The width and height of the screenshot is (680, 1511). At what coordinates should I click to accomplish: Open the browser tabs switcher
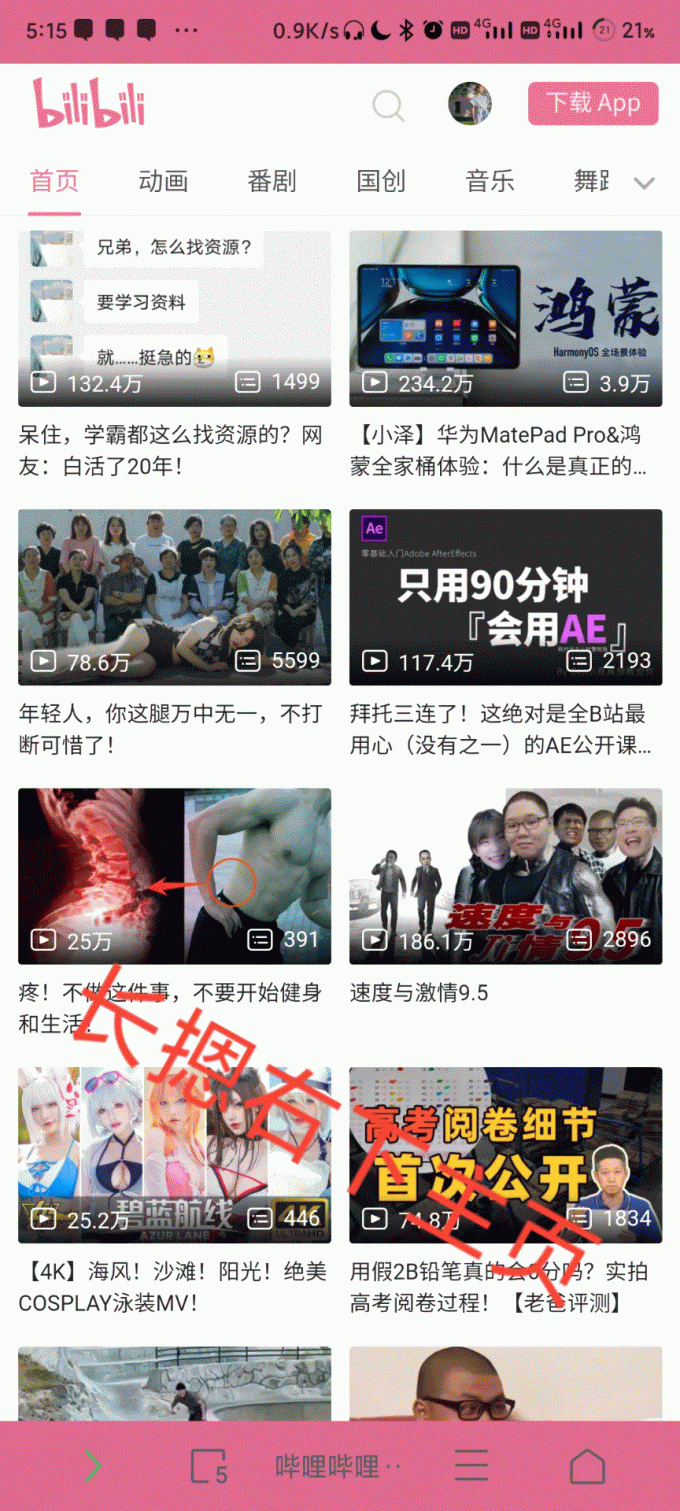pyautogui.click(x=209, y=1467)
